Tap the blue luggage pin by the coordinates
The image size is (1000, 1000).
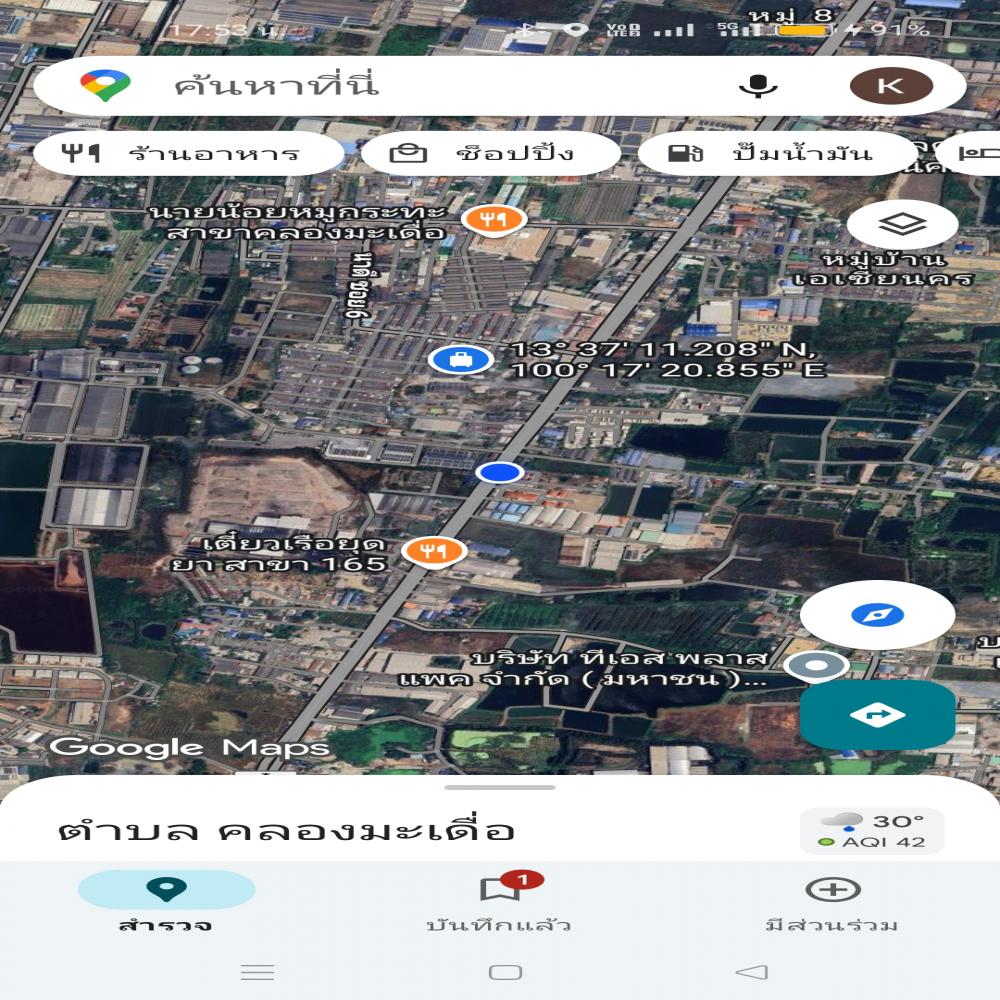[x=460, y=359]
